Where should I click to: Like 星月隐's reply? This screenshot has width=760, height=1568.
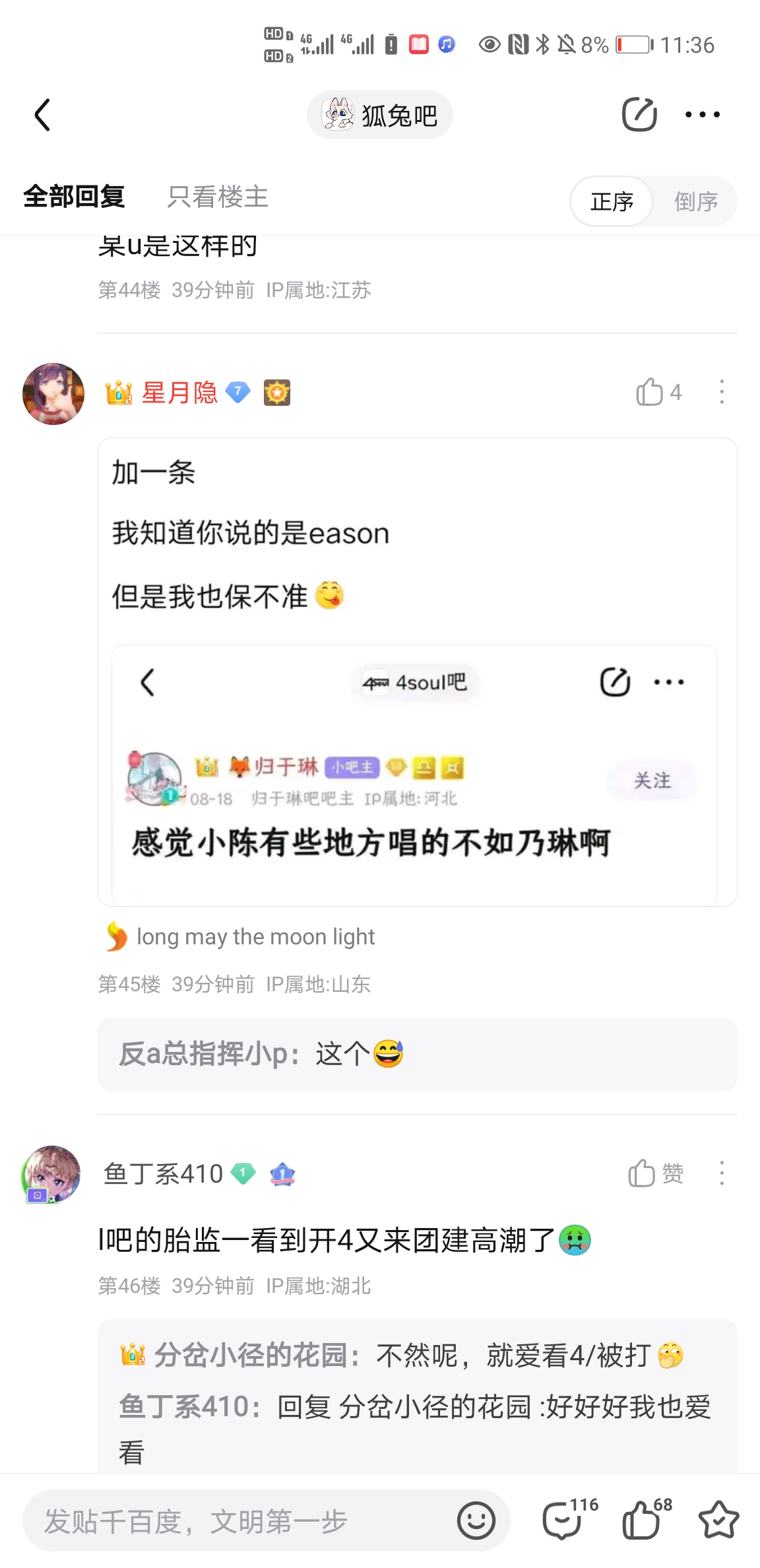(659, 392)
